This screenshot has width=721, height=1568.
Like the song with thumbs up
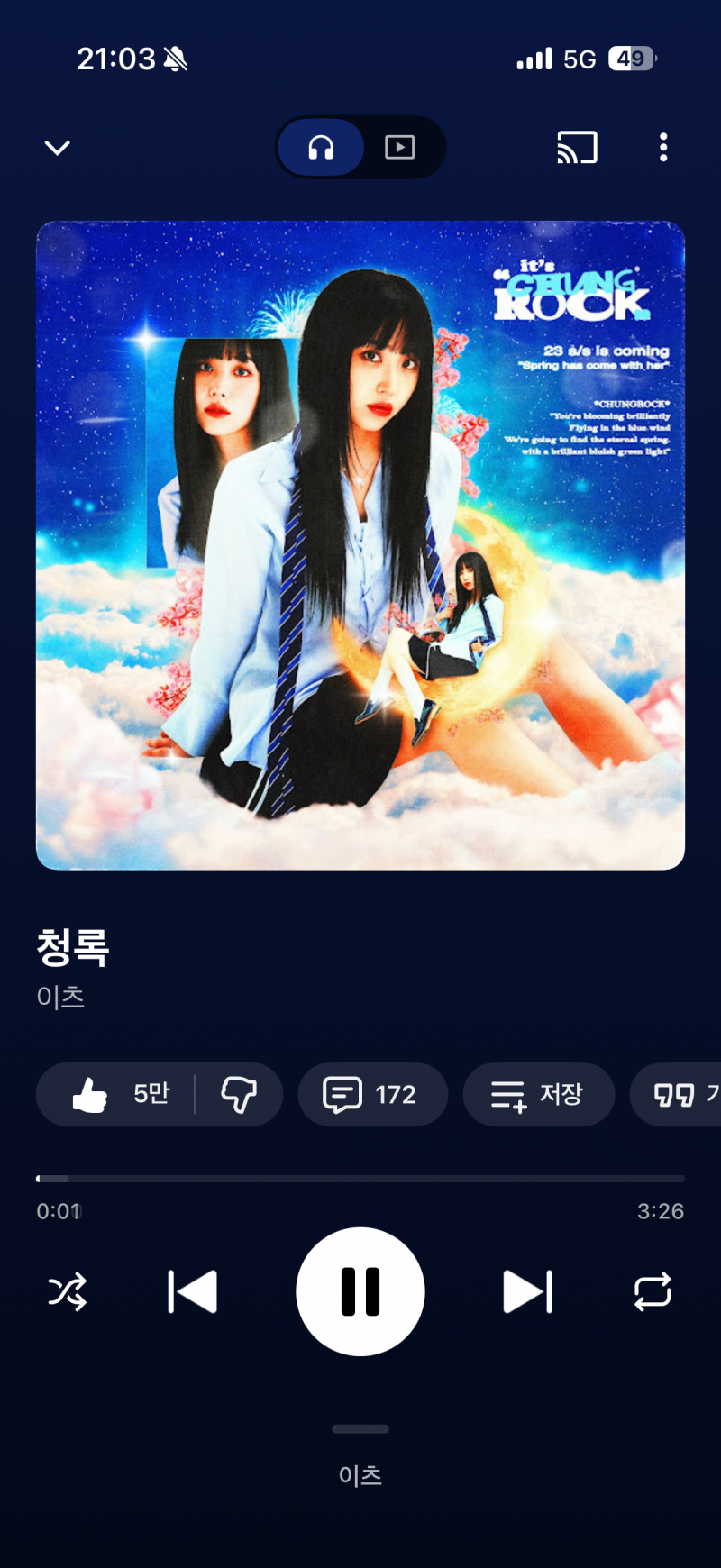tap(90, 1094)
